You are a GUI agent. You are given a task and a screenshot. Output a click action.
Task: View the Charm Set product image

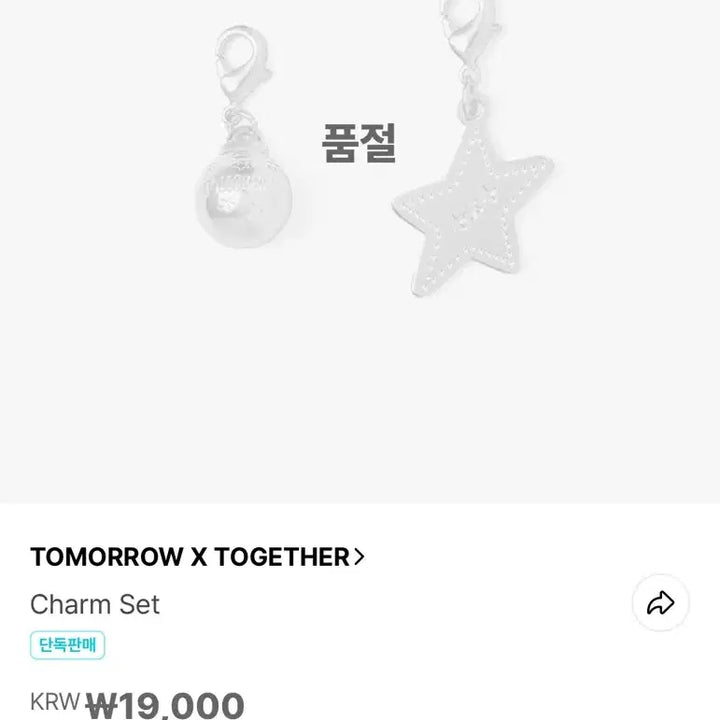pyautogui.click(x=360, y=250)
